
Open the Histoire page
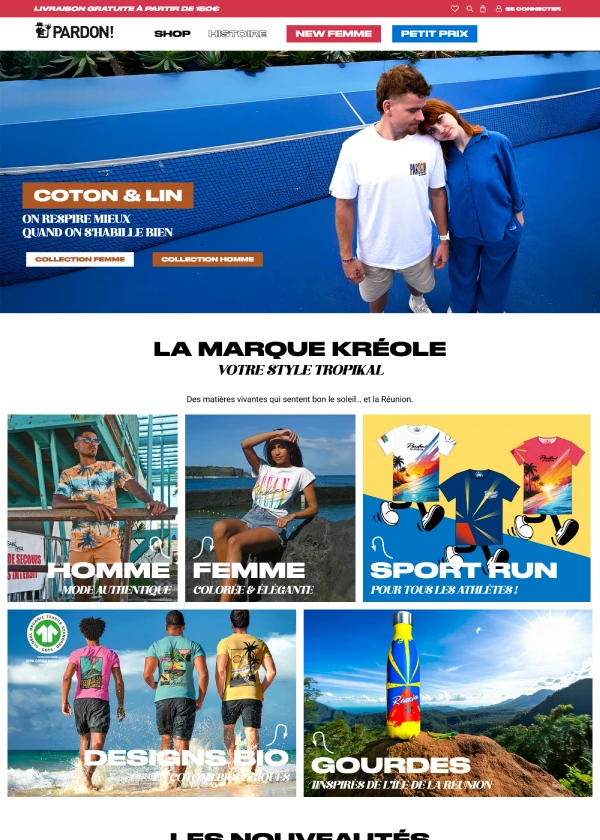pyautogui.click(x=237, y=33)
